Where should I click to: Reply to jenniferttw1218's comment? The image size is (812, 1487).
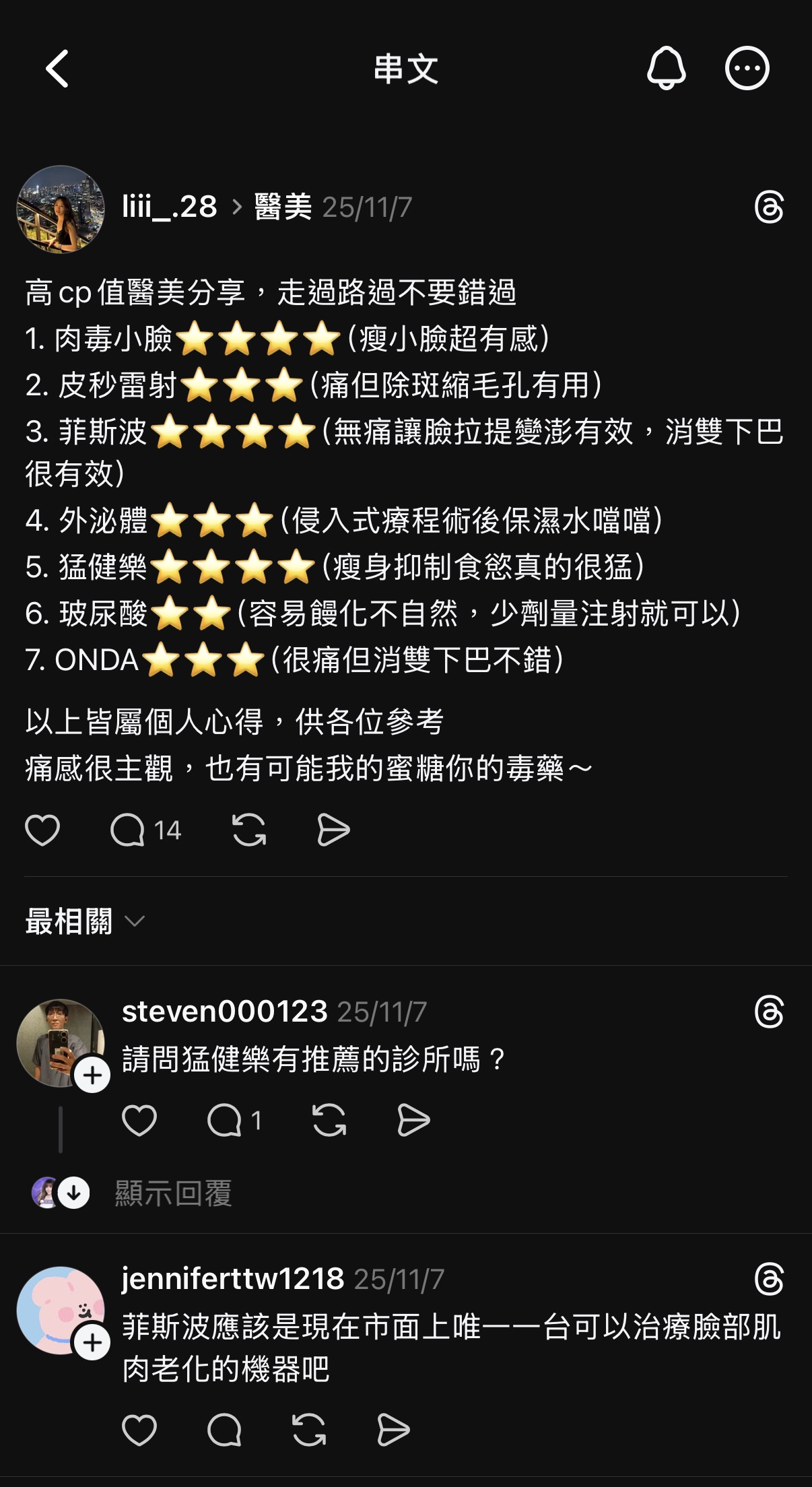pyautogui.click(x=224, y=1430)
